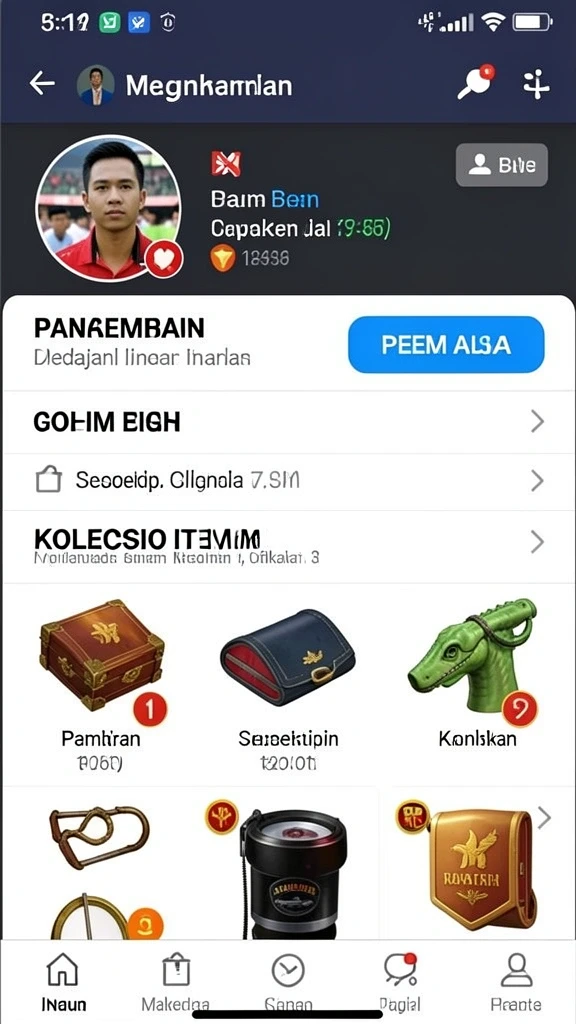Open the KOLECSIO ITEMIM section
This screenshot has width=576, height=1024.
coord(288,546)
